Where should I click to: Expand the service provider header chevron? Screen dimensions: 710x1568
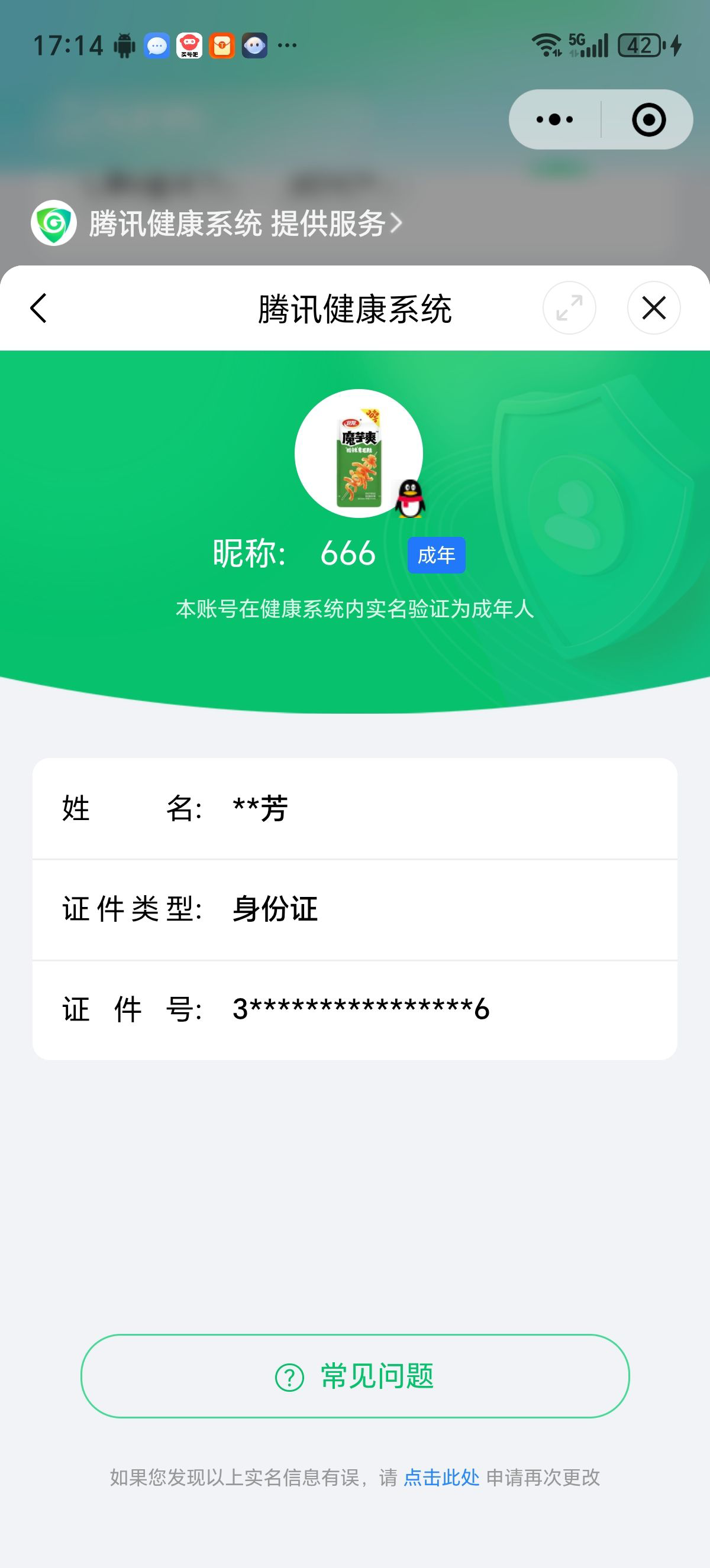point(398,223)
